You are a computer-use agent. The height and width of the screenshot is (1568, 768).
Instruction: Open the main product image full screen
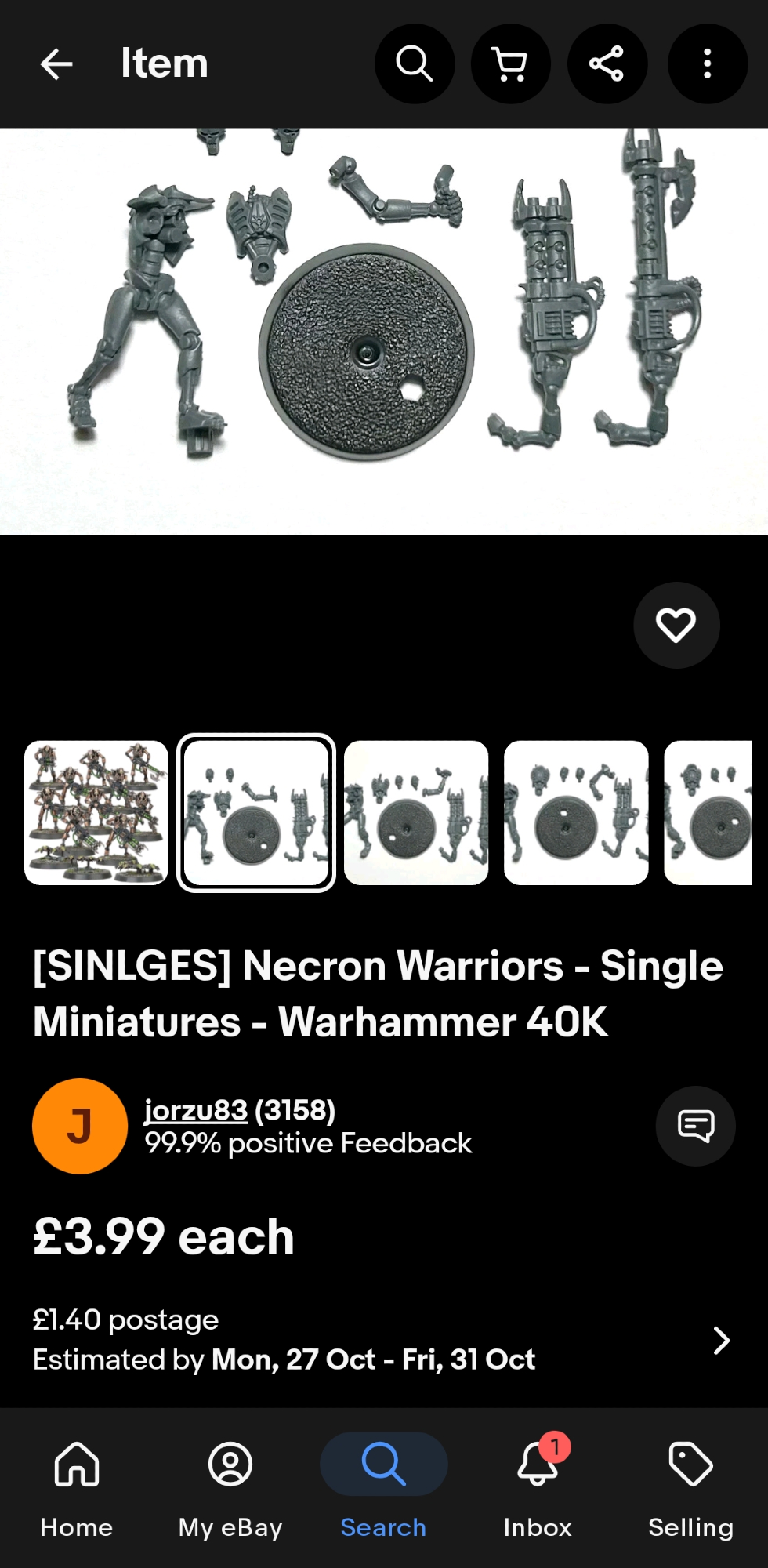(x=384, y=331)
